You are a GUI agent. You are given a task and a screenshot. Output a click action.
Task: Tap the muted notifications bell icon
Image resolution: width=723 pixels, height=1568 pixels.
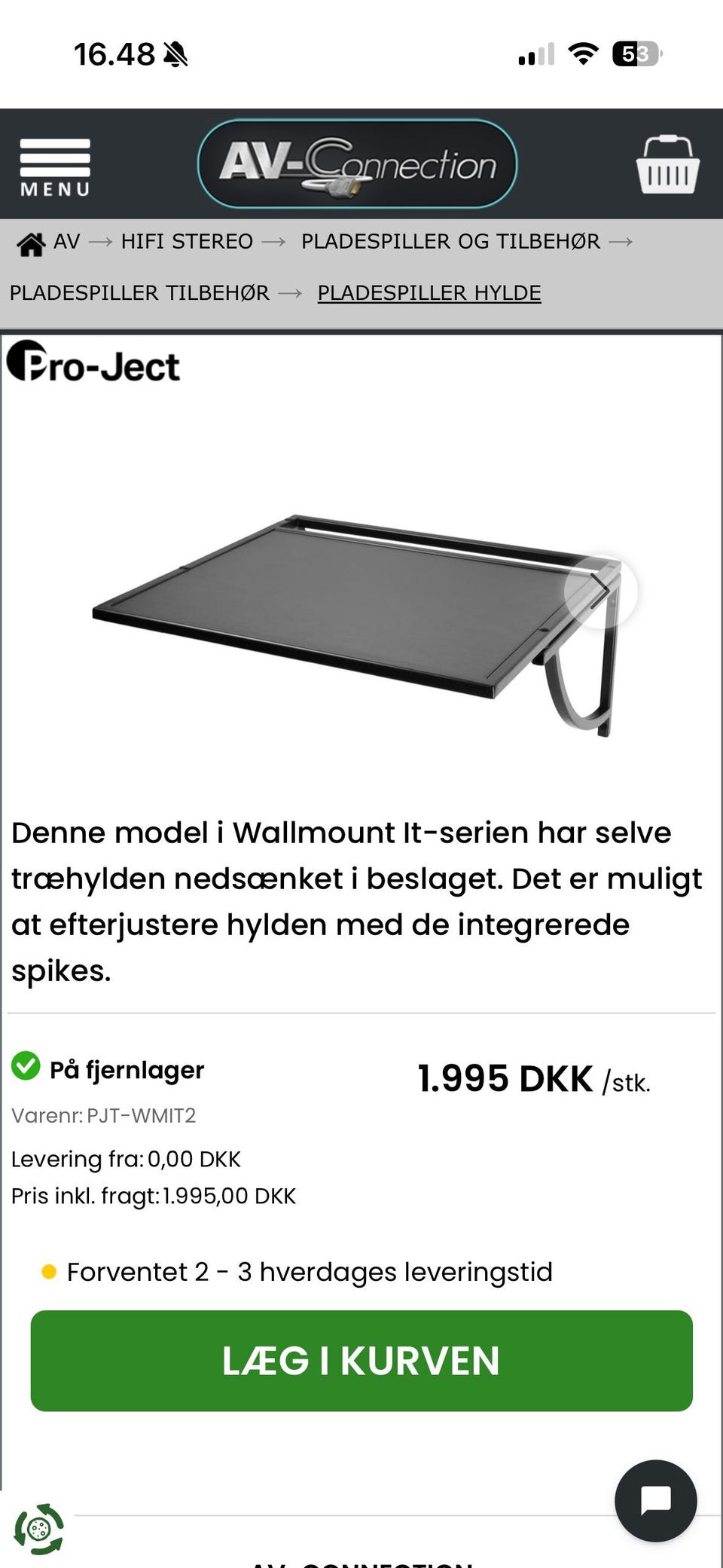point(175,54)
